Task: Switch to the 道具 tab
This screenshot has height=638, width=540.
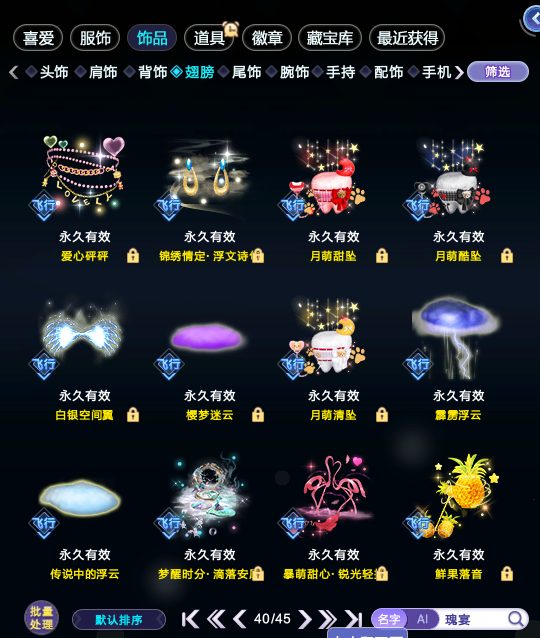Action: click(209, 38)
